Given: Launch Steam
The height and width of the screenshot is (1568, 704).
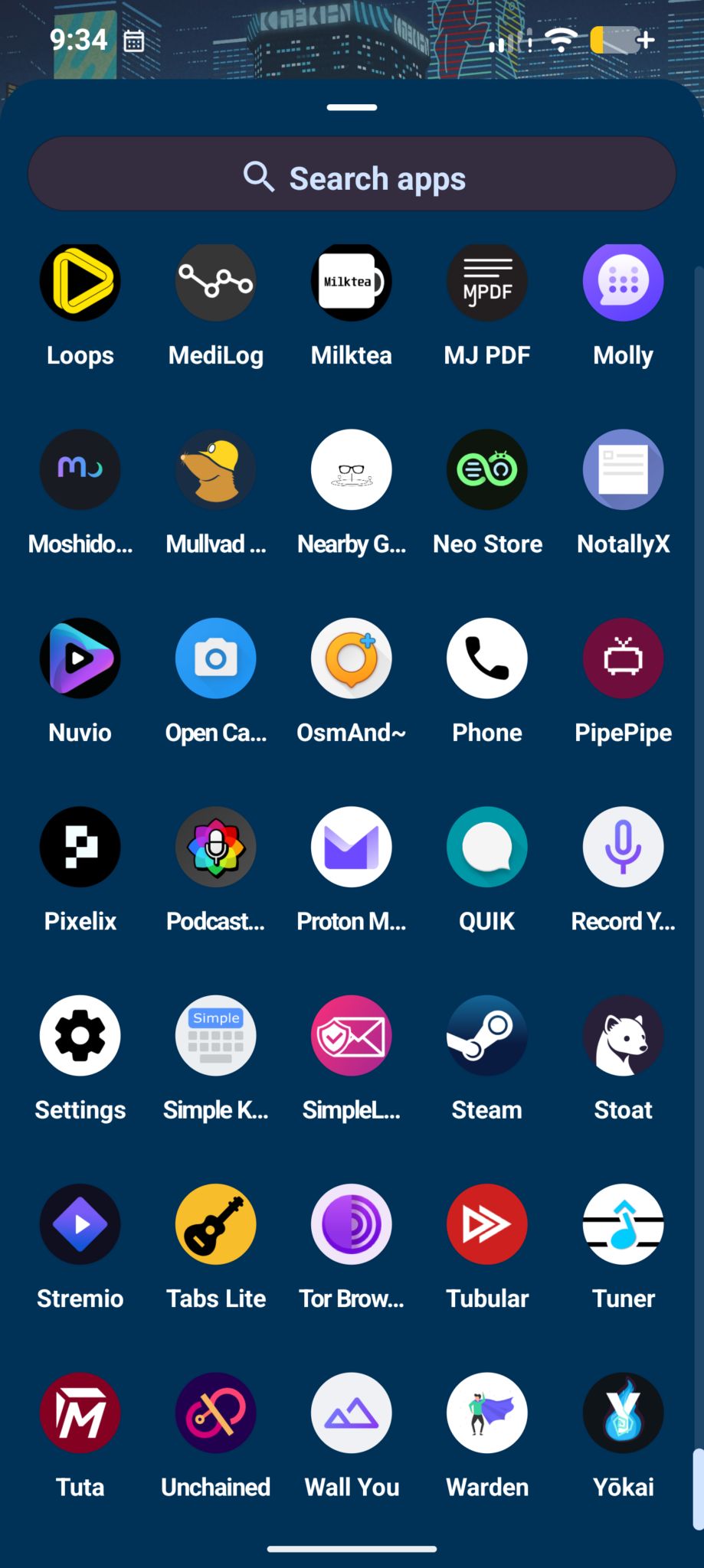Looking at the screenshot, I should [x=487, y=1036].
